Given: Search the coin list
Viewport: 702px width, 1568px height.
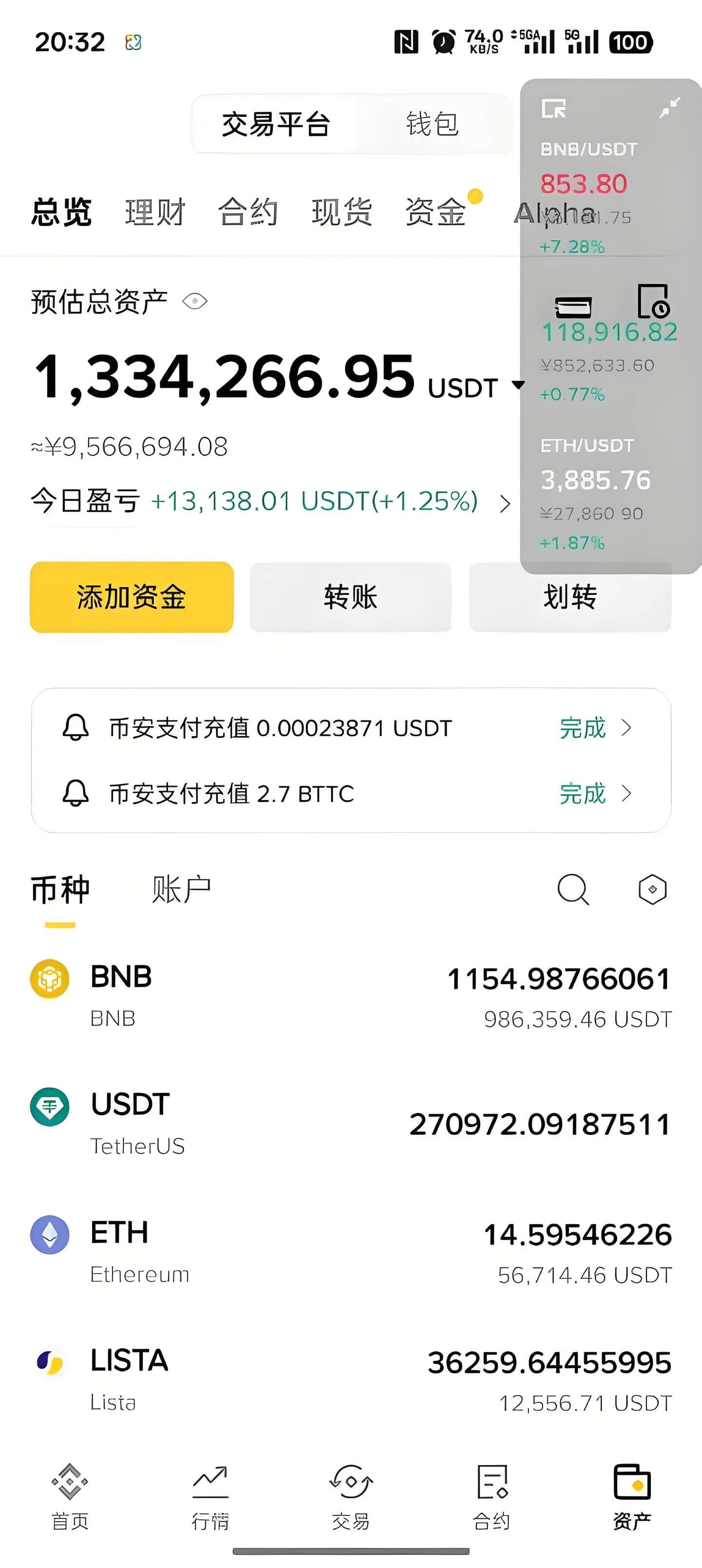Looking at the screenshot, I should [573, 890].
